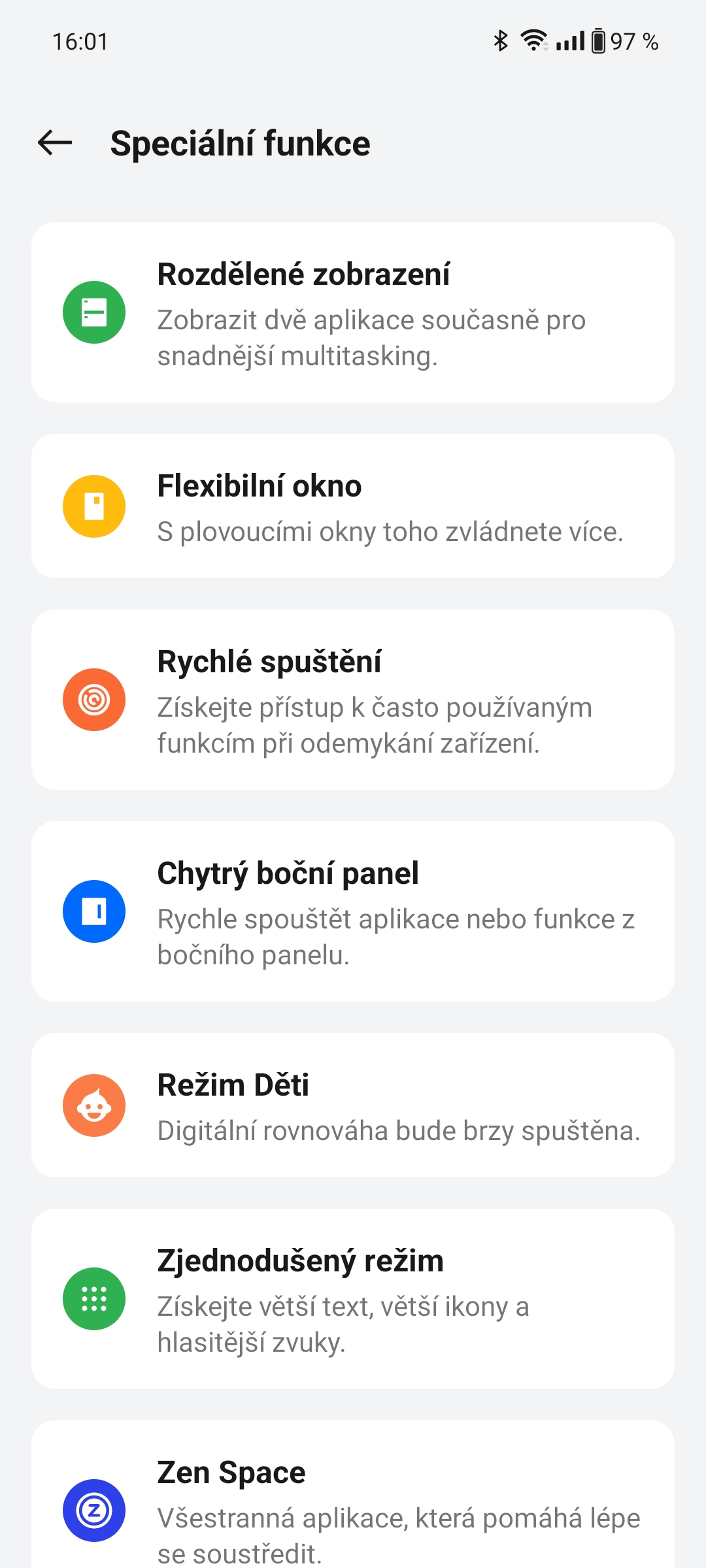The image size is (706, 1568).
Task: Open Rozdělené zobrazení settings
Action: pos(353,312)
